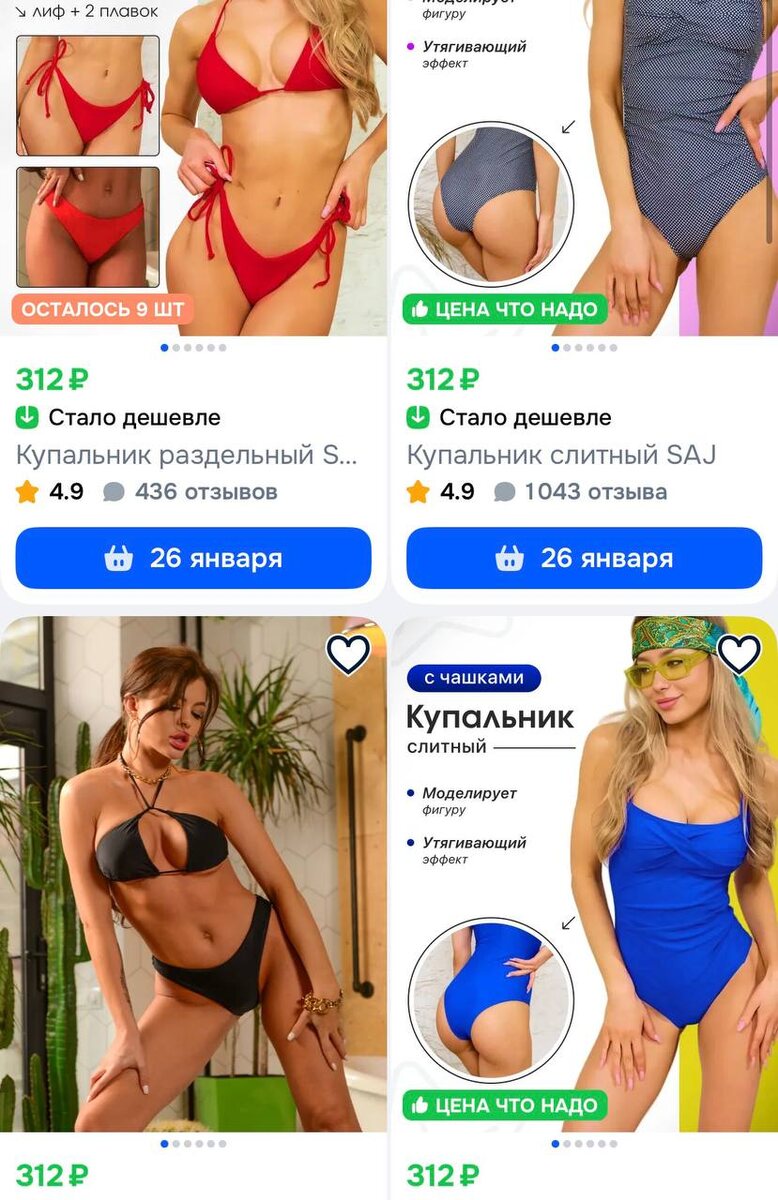The image size is (778, 1200).
Task: Open the polka-dot one-piece SAJ swimsuit card
Action: click(584, 168)
